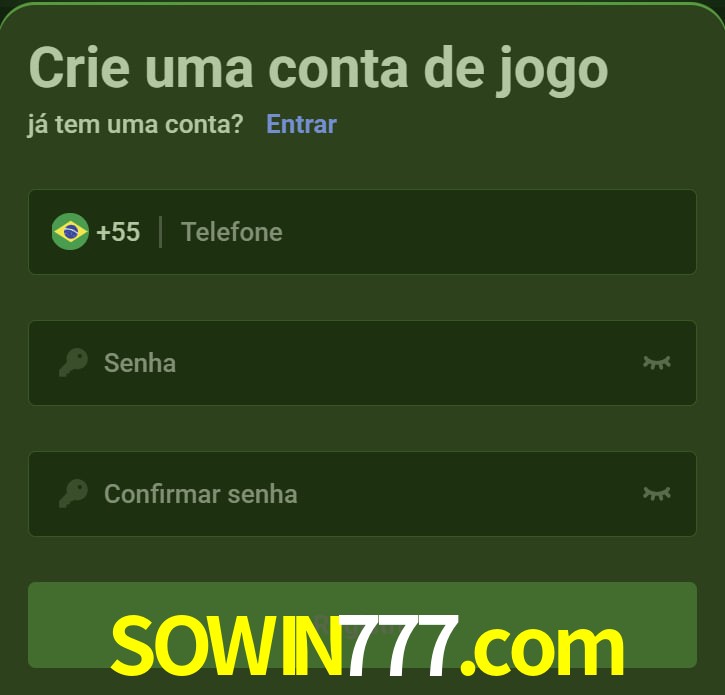Open the +55 country code picker
The image size is (725, 695).
click(x=97, y=232)
